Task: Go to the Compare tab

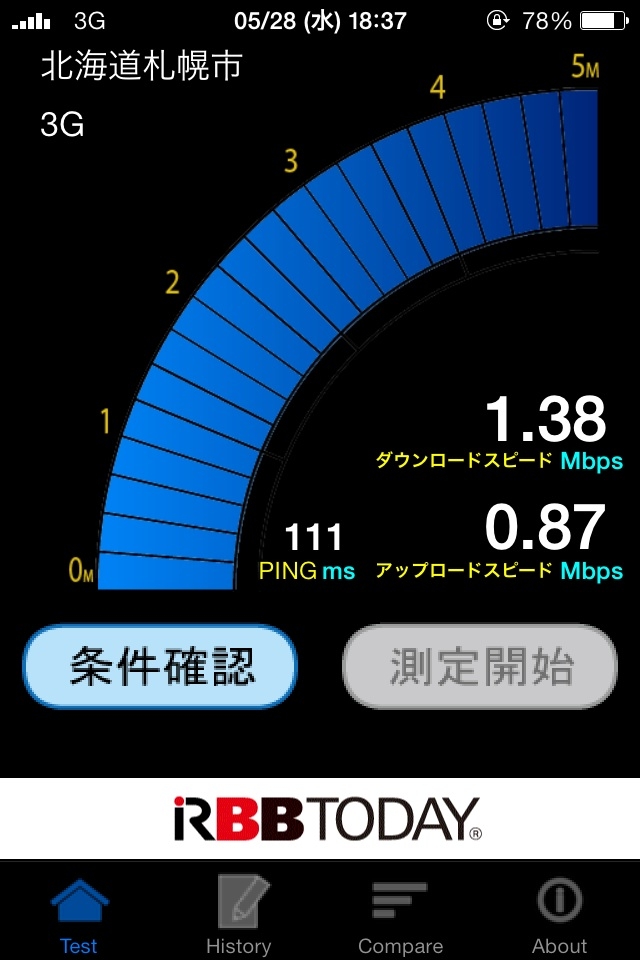Action: (x=400, y=914)
